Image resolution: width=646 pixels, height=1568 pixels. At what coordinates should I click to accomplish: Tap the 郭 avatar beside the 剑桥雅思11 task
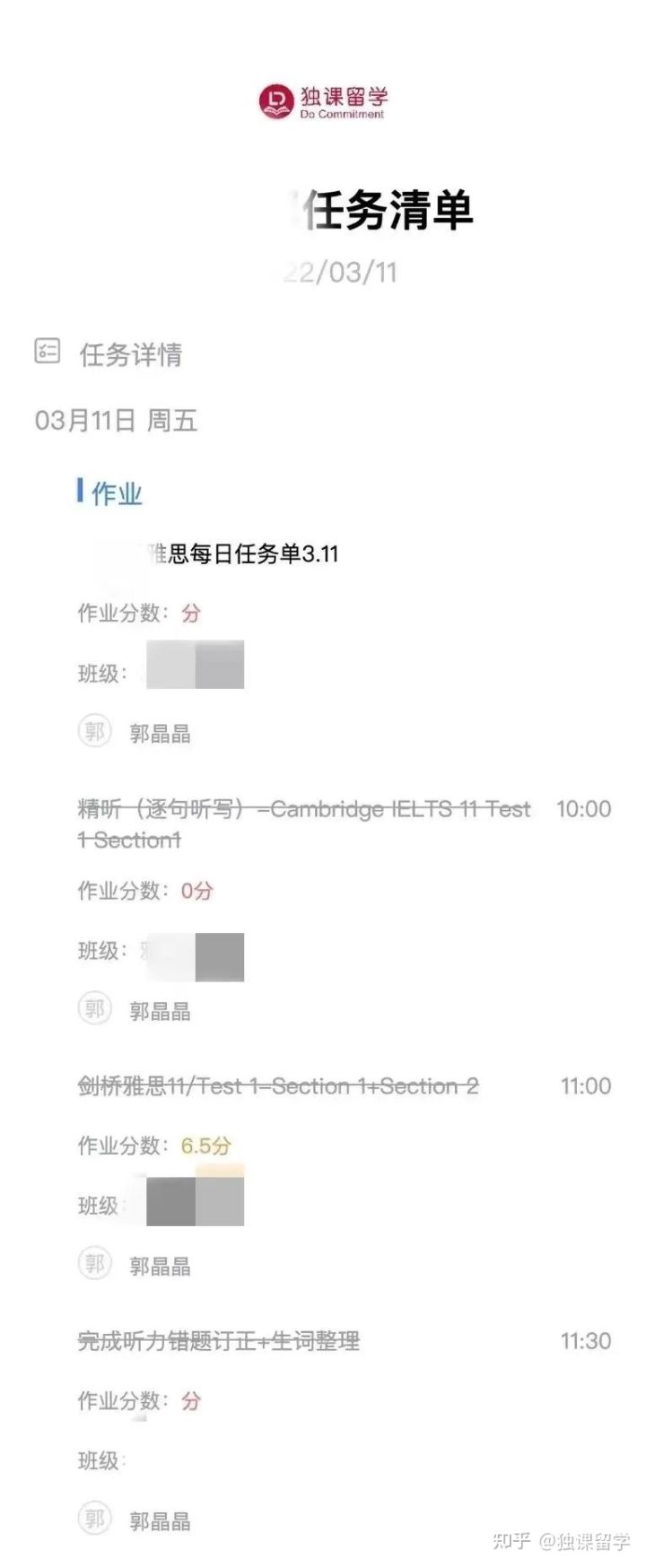[94, 1264]
